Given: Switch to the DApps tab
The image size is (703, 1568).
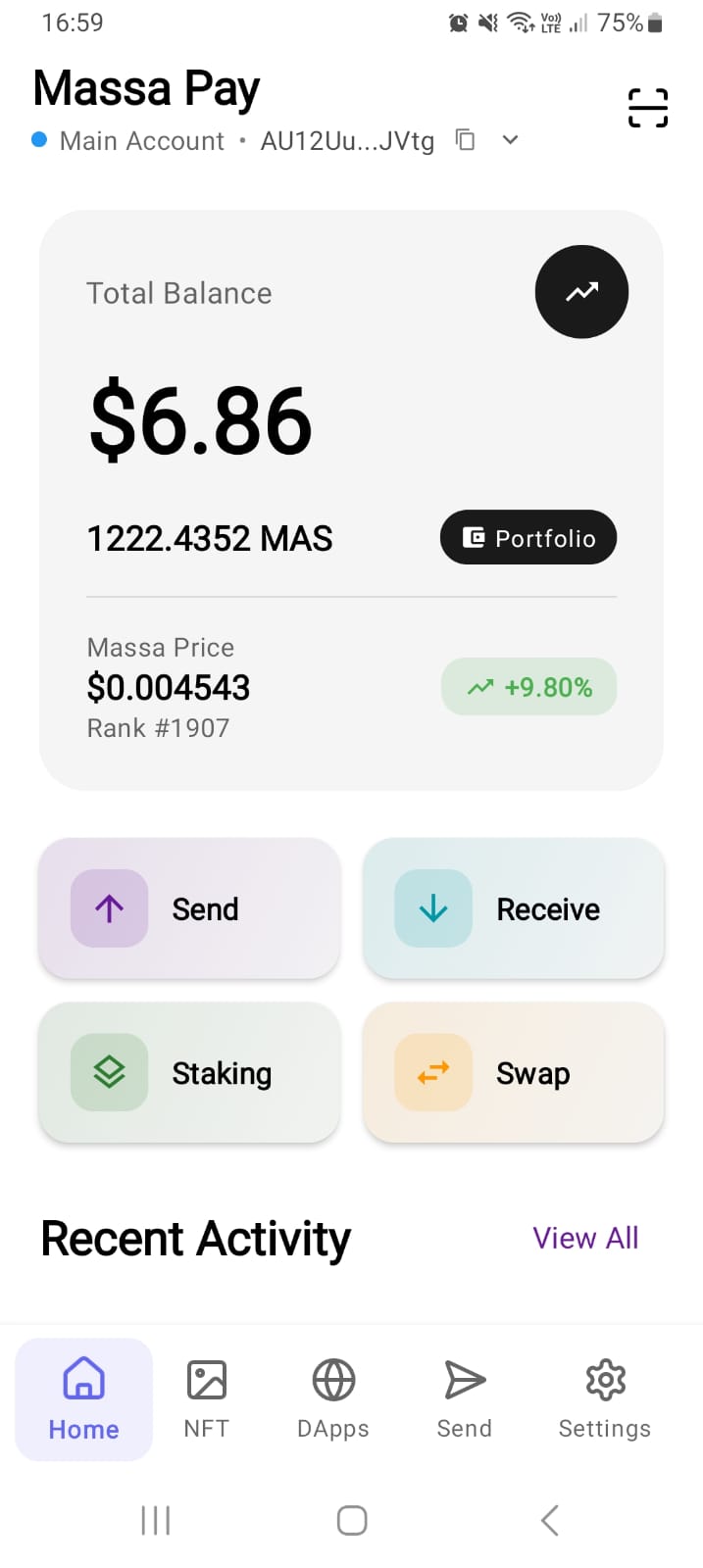Looking at the screenshot, I should pyautogui.click(x=333, y=1398).
